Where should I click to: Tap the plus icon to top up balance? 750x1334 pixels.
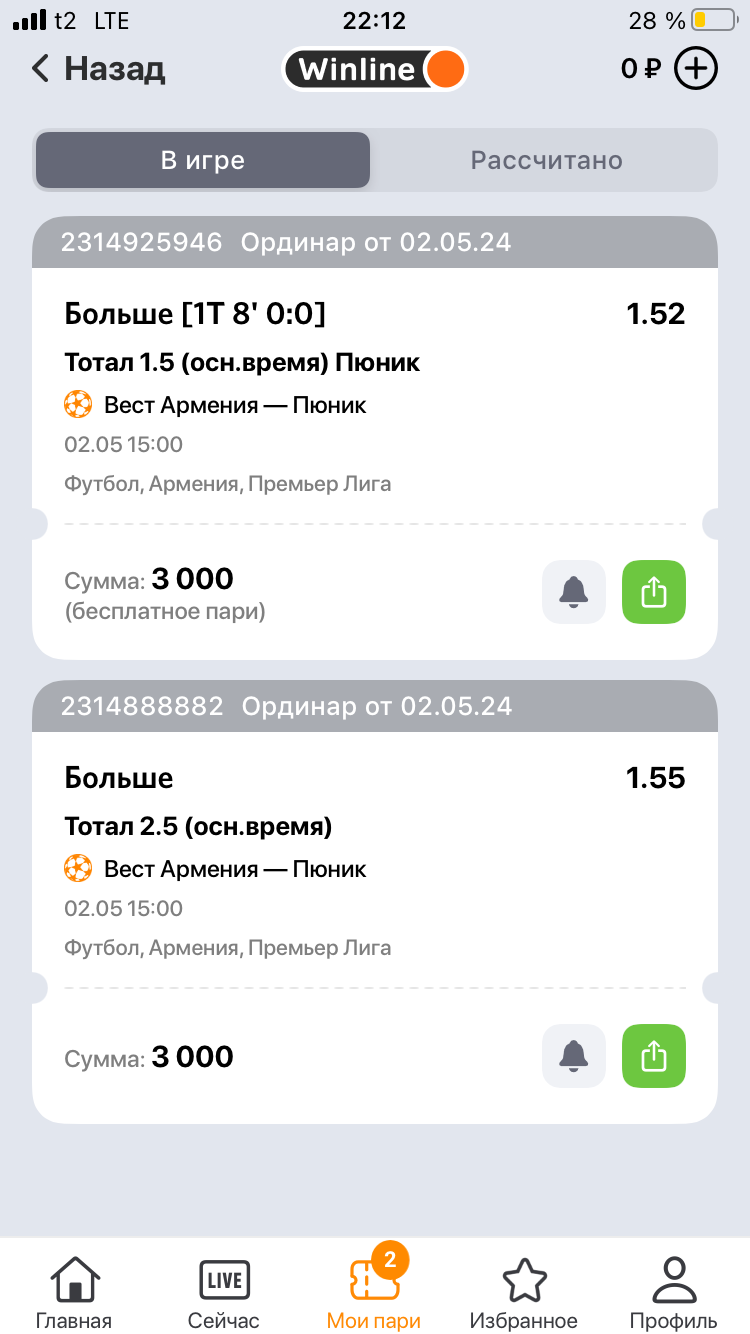point(696,69)
